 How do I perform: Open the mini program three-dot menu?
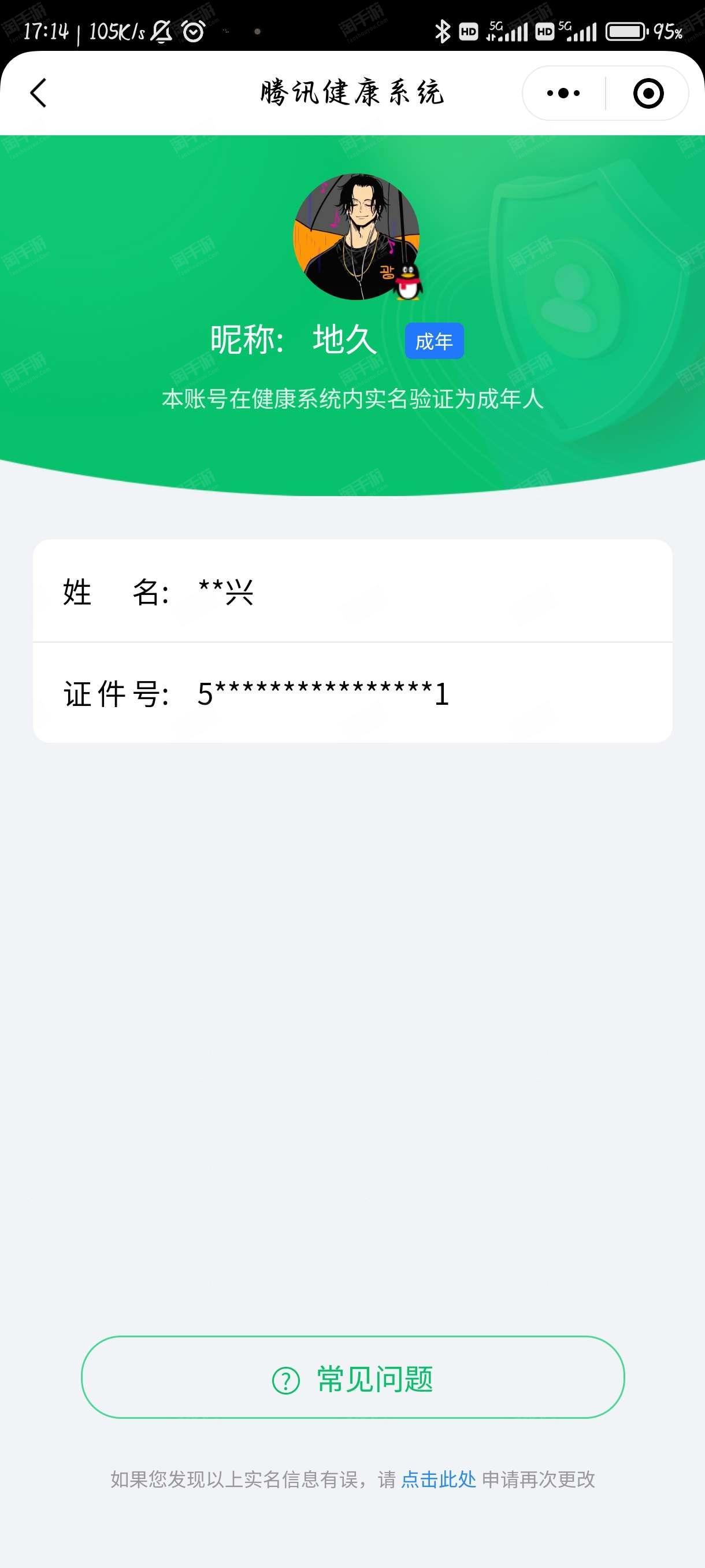coord(563,93)
